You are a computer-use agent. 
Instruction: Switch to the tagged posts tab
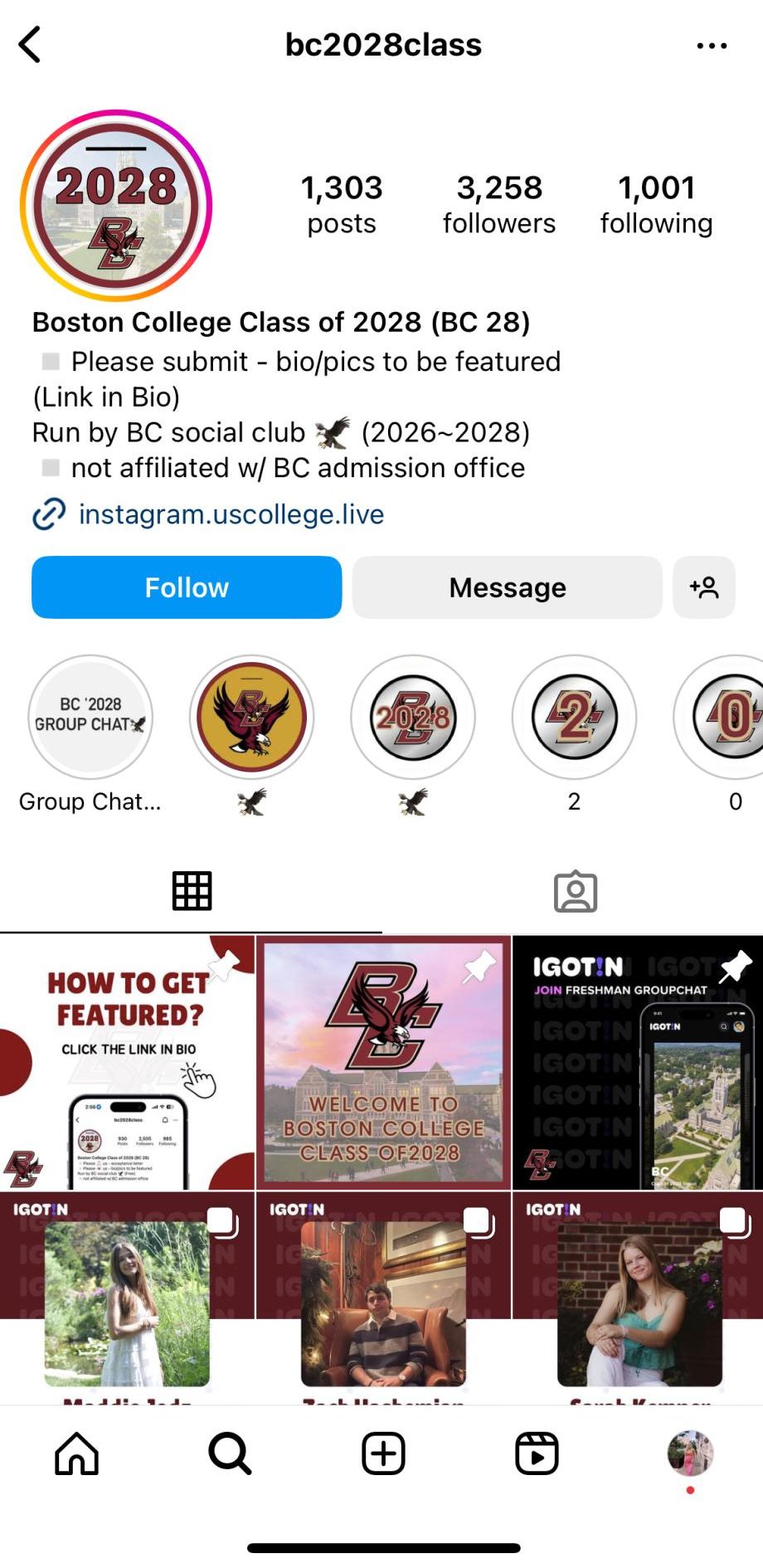click(575, 892)
